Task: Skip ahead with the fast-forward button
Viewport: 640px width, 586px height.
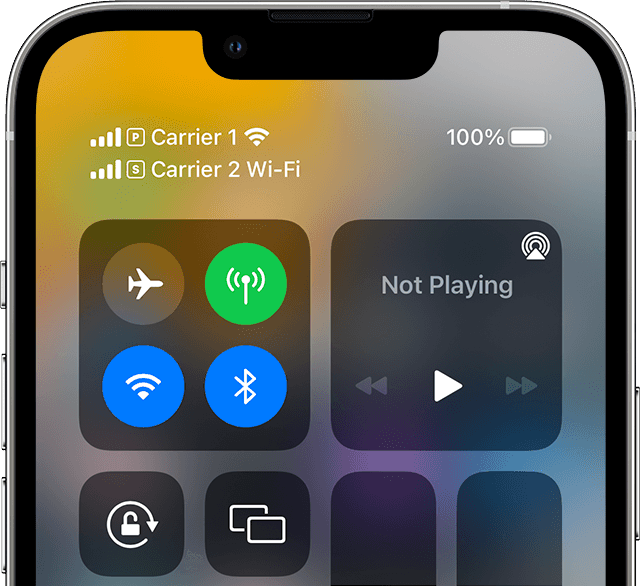Action: (x=521, y=386)
